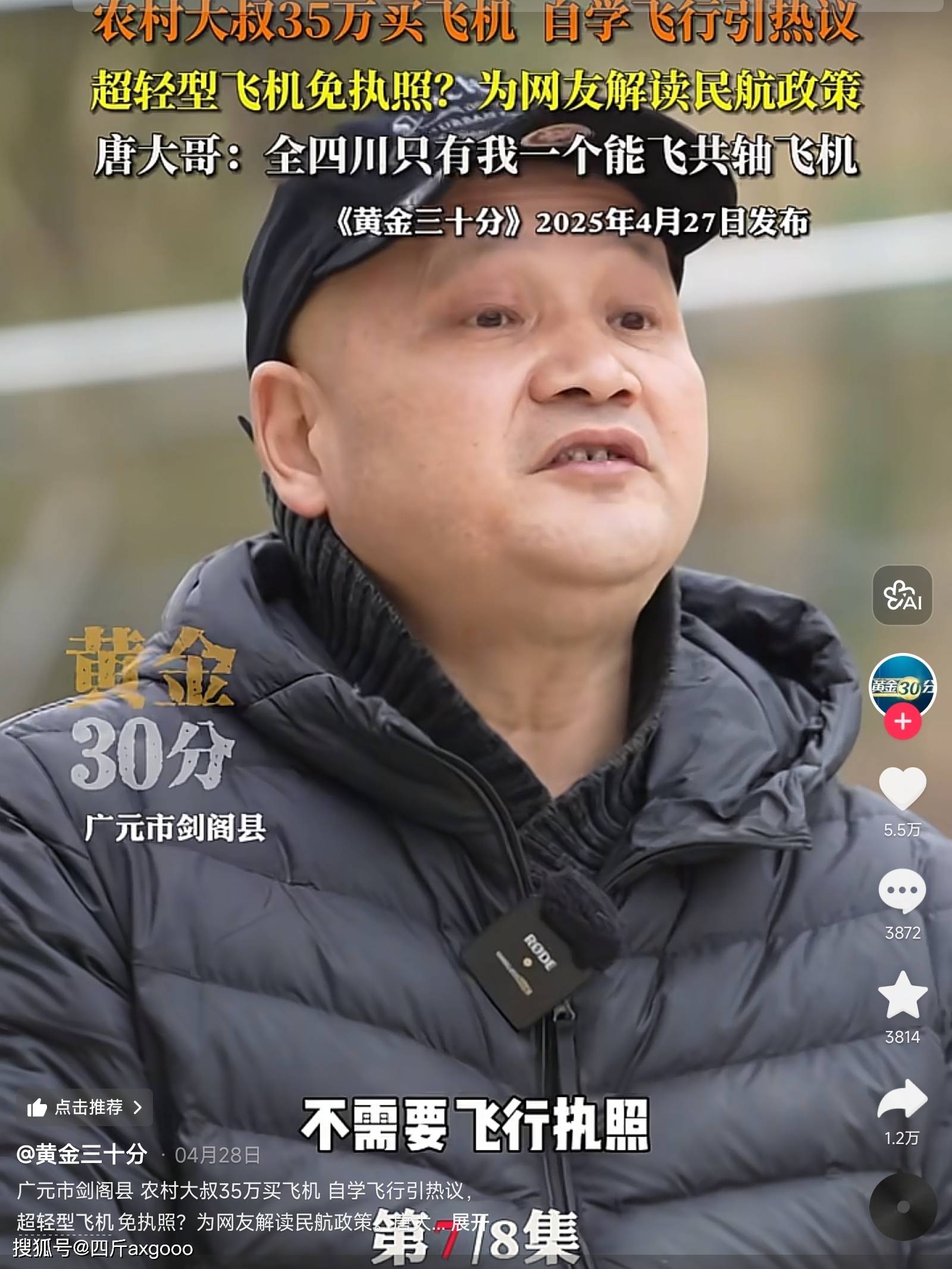Open the AI assistant icon

coord(902,595)
